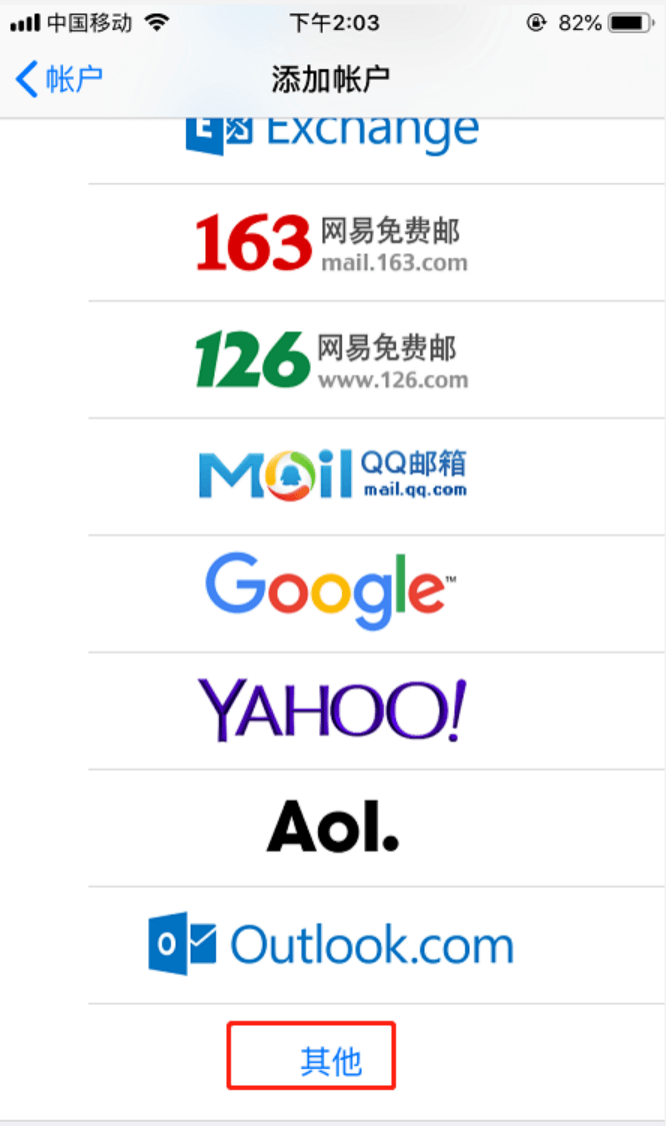Choose Exchange account type
The height and width of the screenshot is (1126, 666).
point(333,151)
